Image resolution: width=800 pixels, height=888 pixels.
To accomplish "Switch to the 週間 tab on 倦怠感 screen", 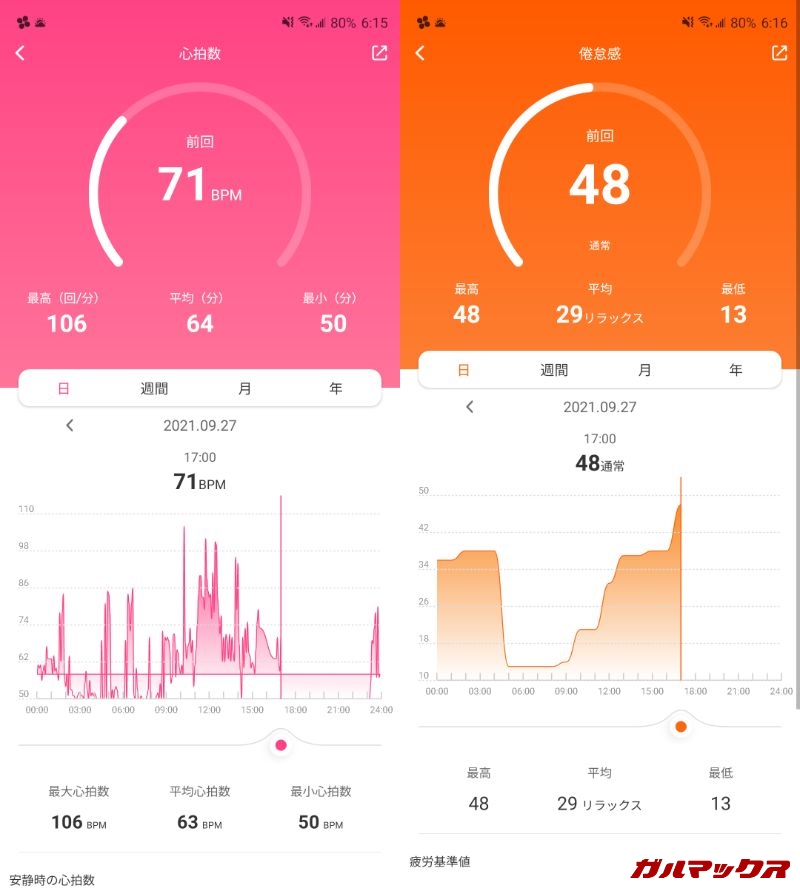I will (554, 370).
